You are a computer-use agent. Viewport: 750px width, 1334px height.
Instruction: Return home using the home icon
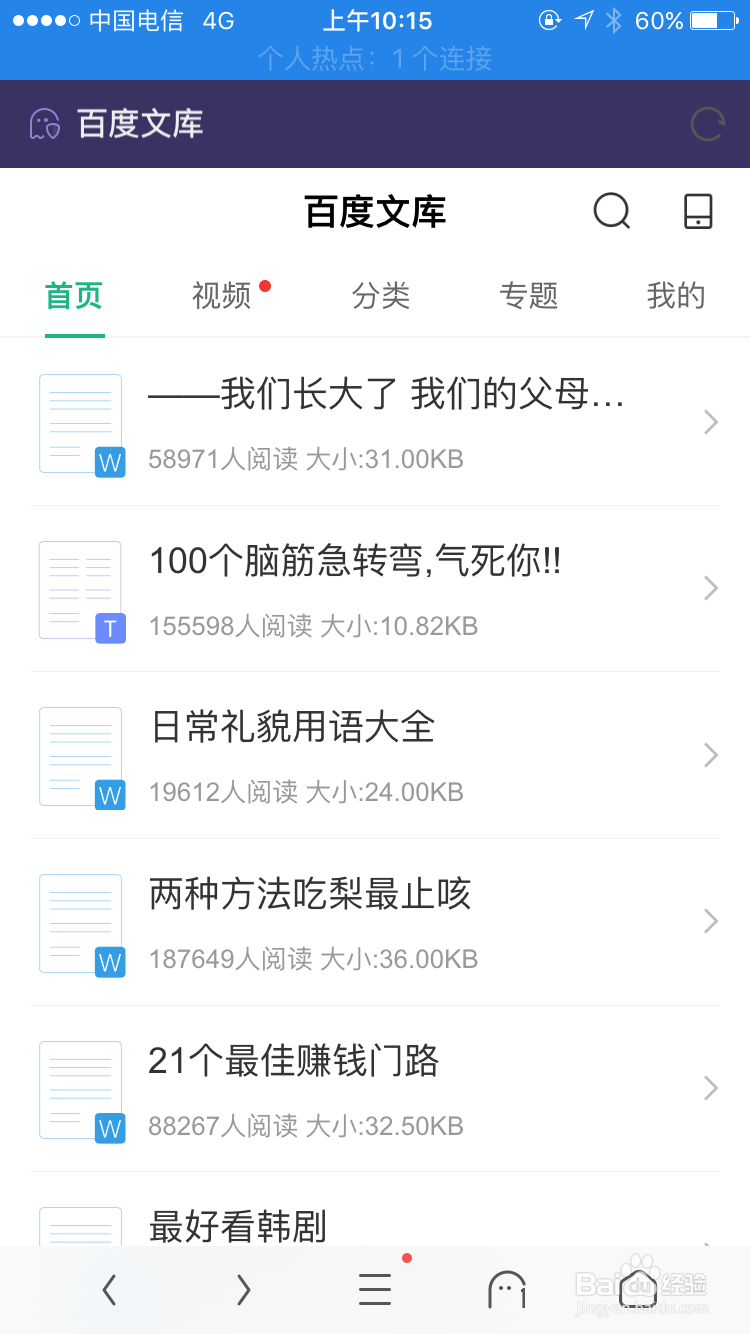637,1290
